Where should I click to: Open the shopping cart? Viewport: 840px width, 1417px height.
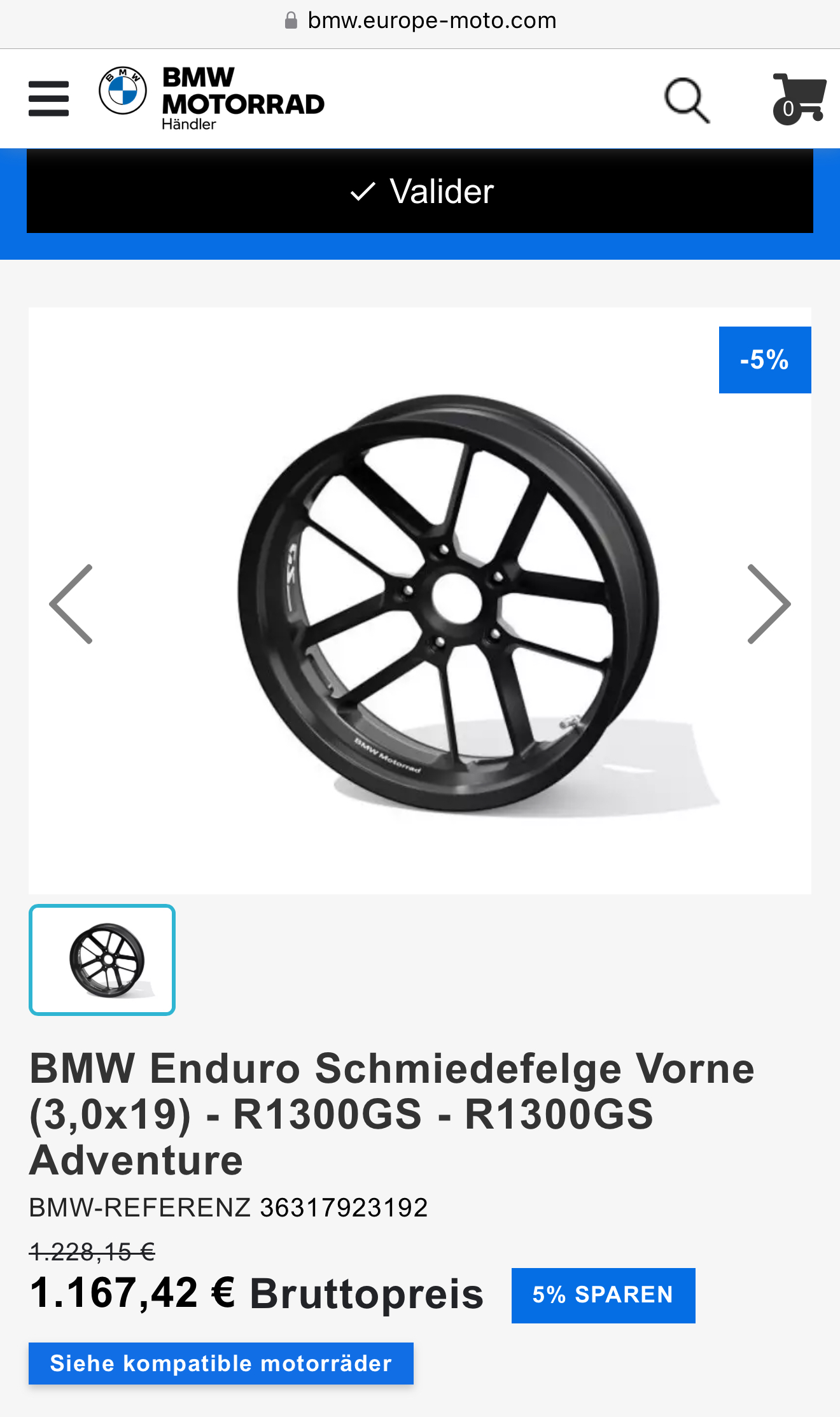click(x=799, y=99)
